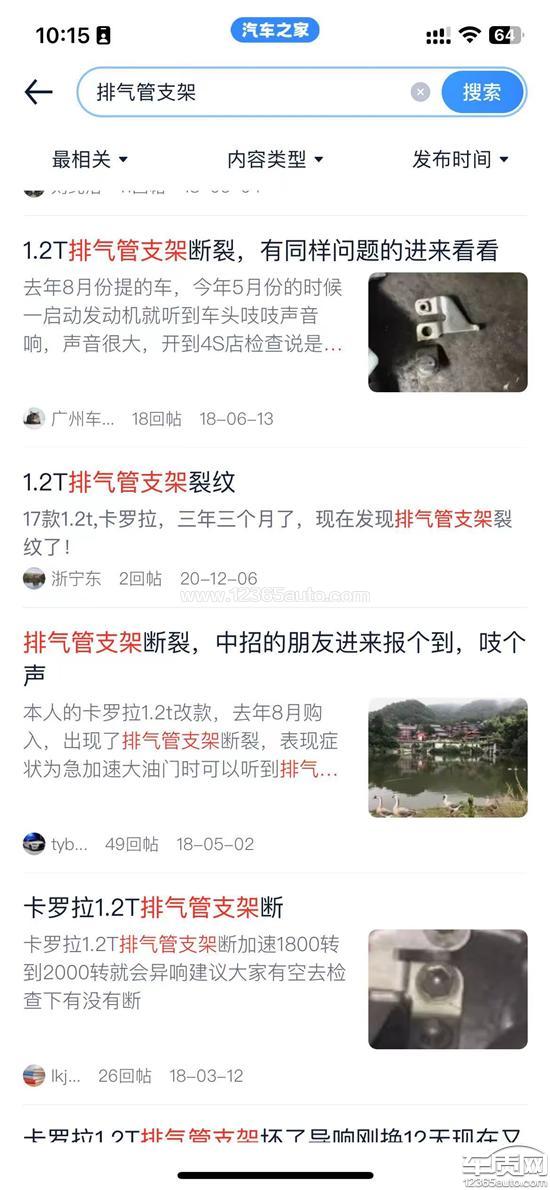Open post 排气管支架断裂，中招的朋友进来报个到
This screenshot has width=550, height=1190.
275,658
